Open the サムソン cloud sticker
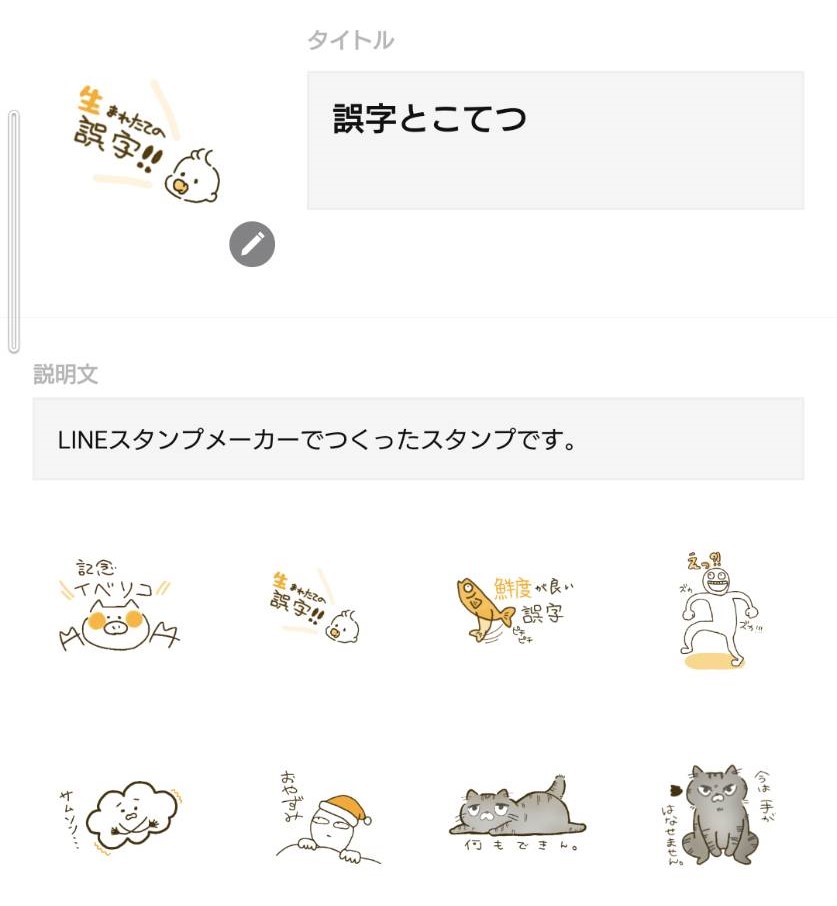Screen dimensions: 837x906 [x=119, y=817]
